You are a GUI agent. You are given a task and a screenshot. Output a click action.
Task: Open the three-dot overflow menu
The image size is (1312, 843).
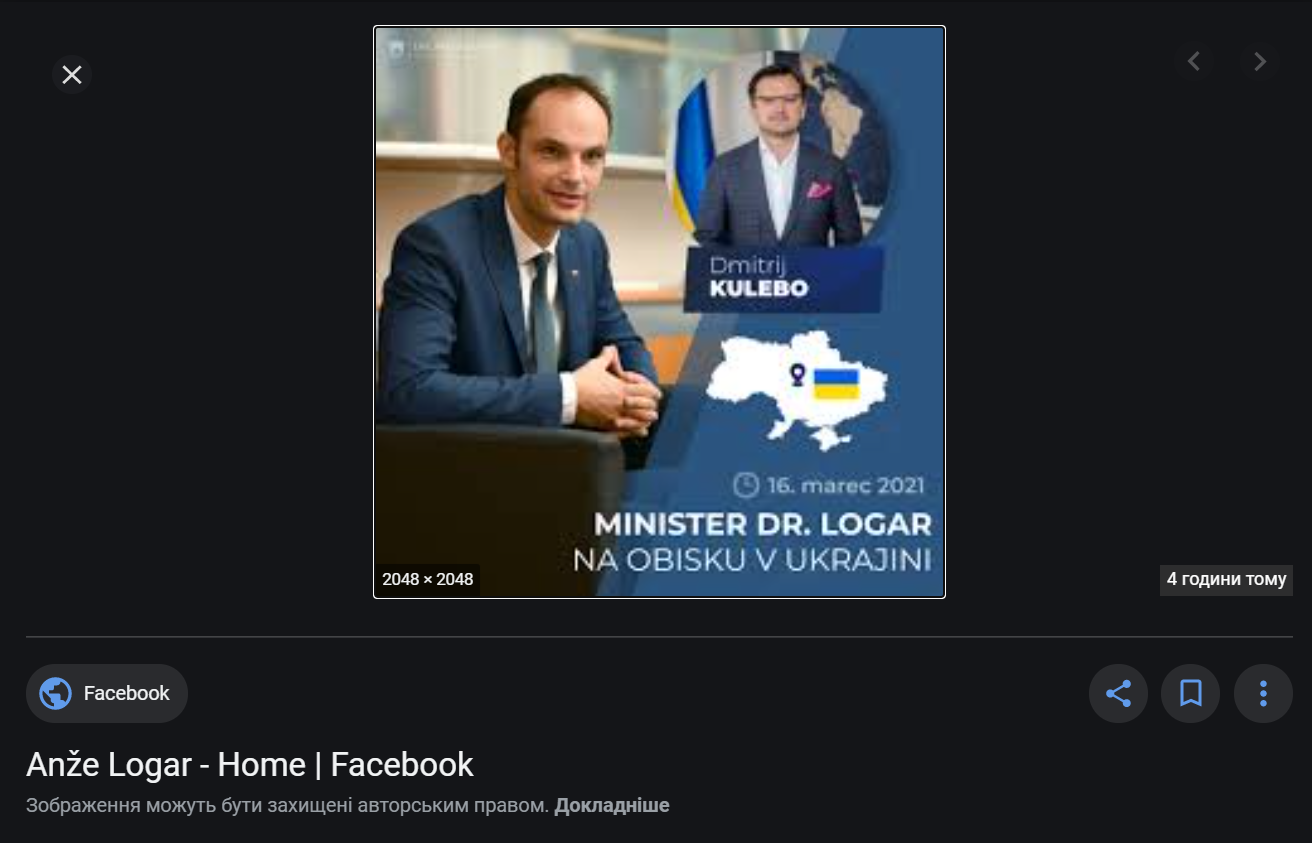click(x=1263, y=693)
